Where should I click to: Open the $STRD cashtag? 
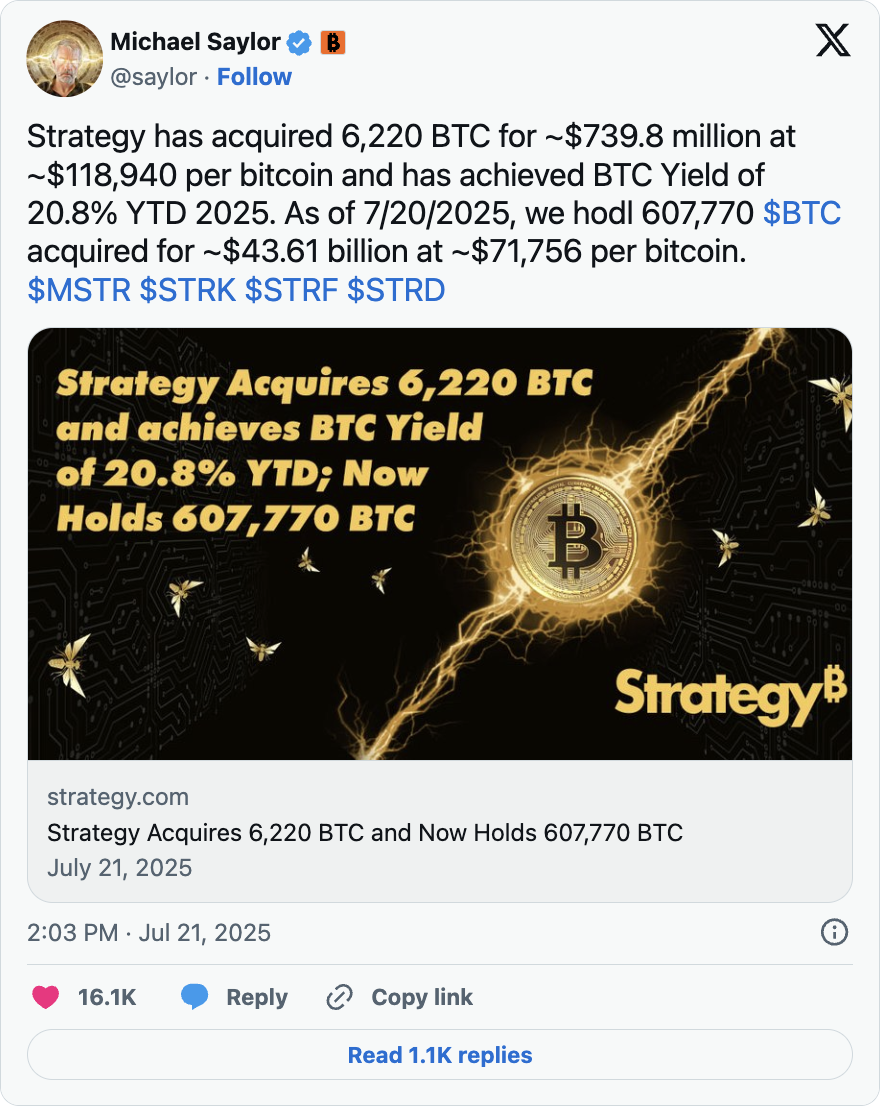pos(395,290)
